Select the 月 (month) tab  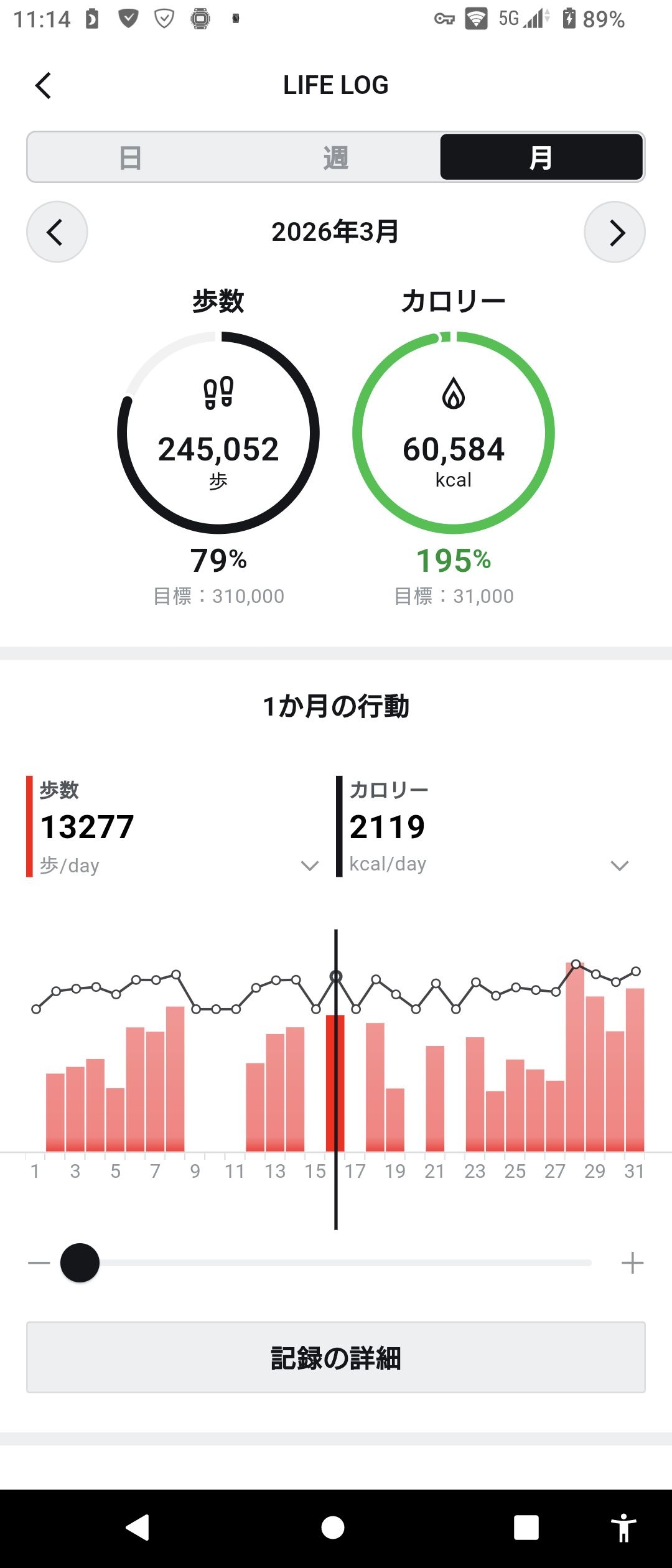pyautogui.click(x=541, y=157)
